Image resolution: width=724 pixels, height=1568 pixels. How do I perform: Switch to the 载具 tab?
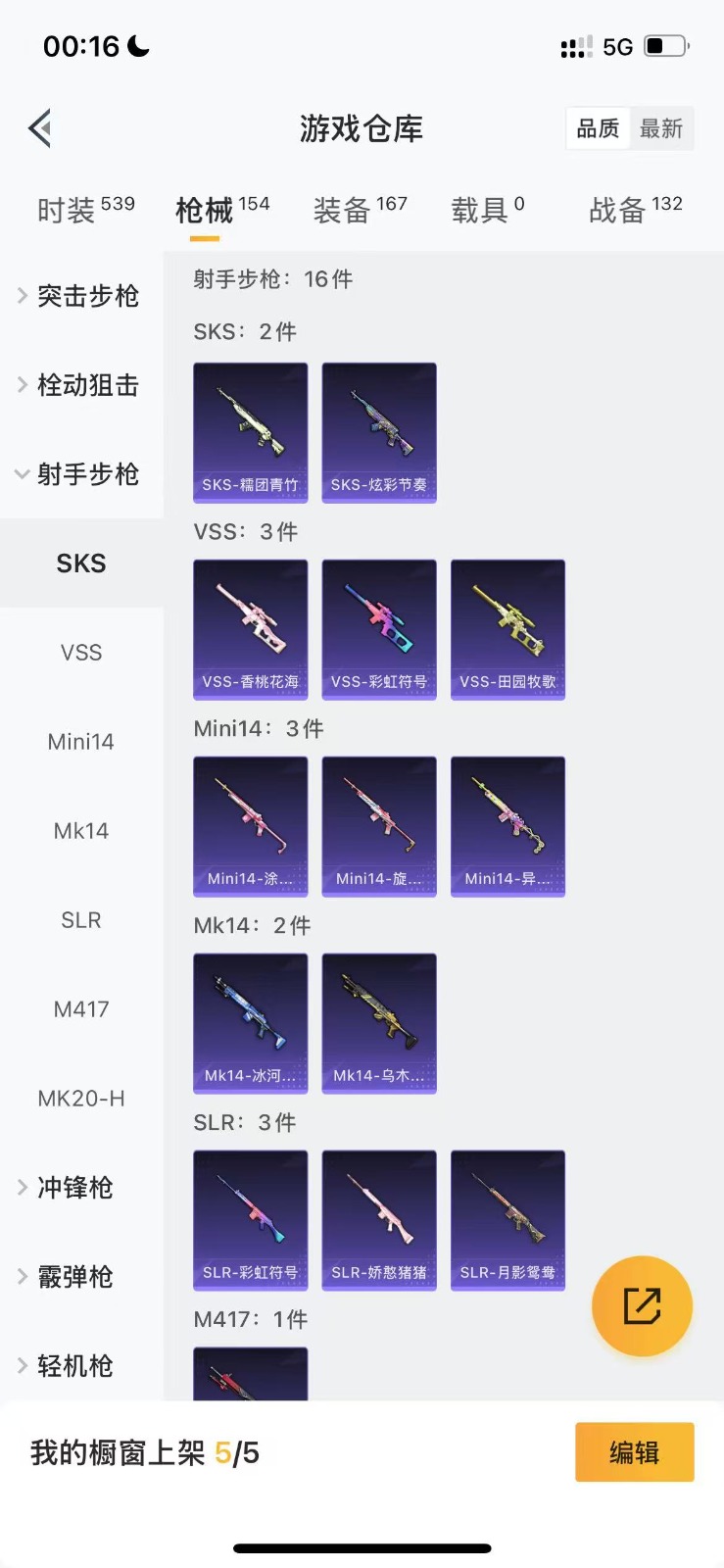click(487, 210)
